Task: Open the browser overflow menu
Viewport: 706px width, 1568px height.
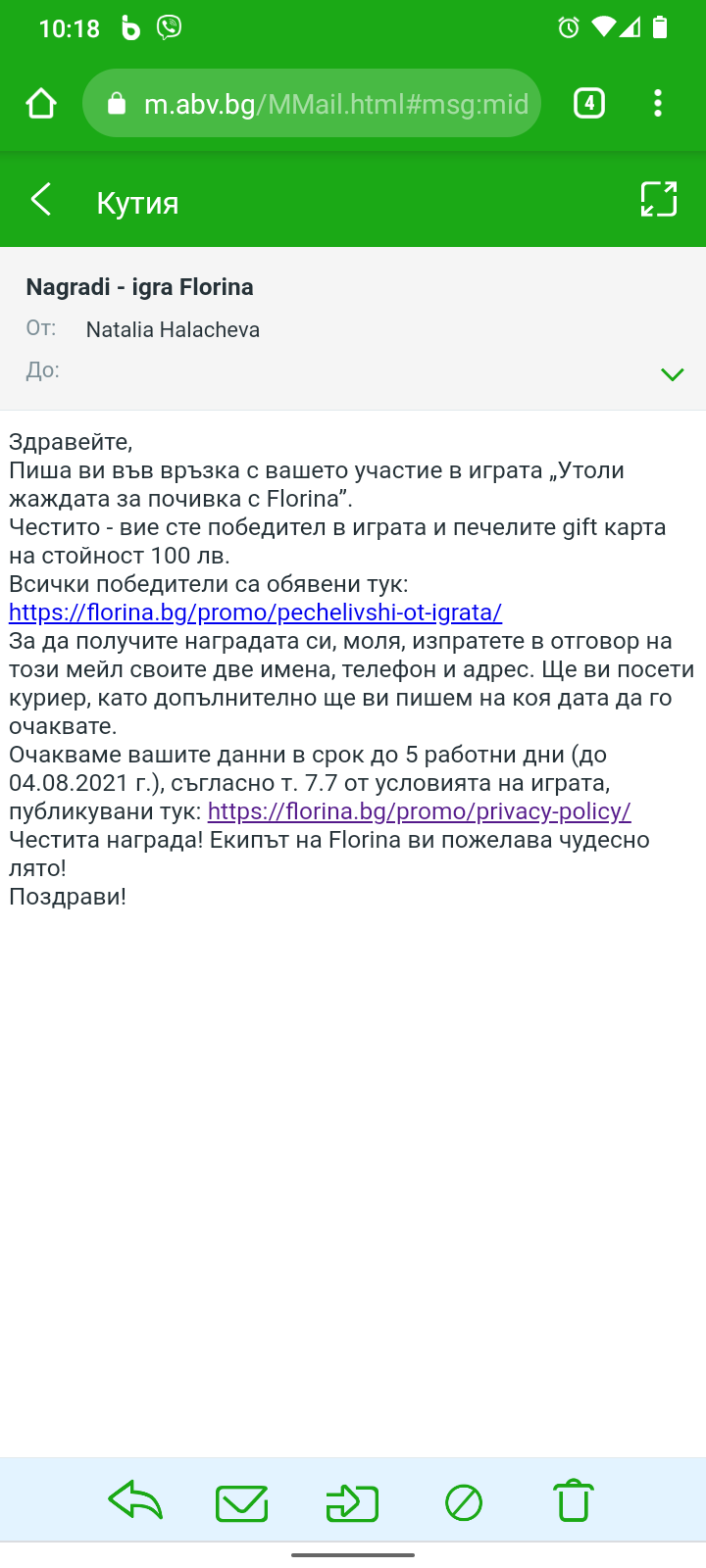Action: [x=658, y=103]
